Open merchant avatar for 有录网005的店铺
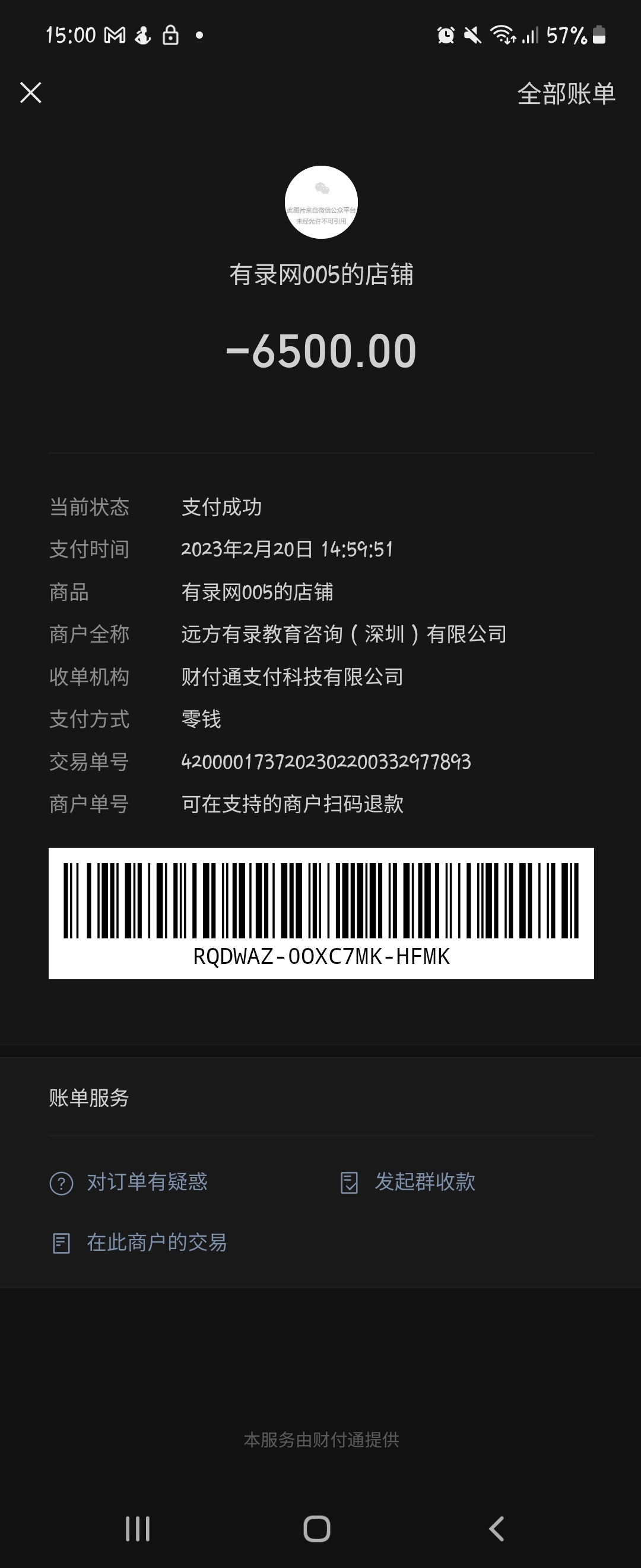 [x=321, y=202]
